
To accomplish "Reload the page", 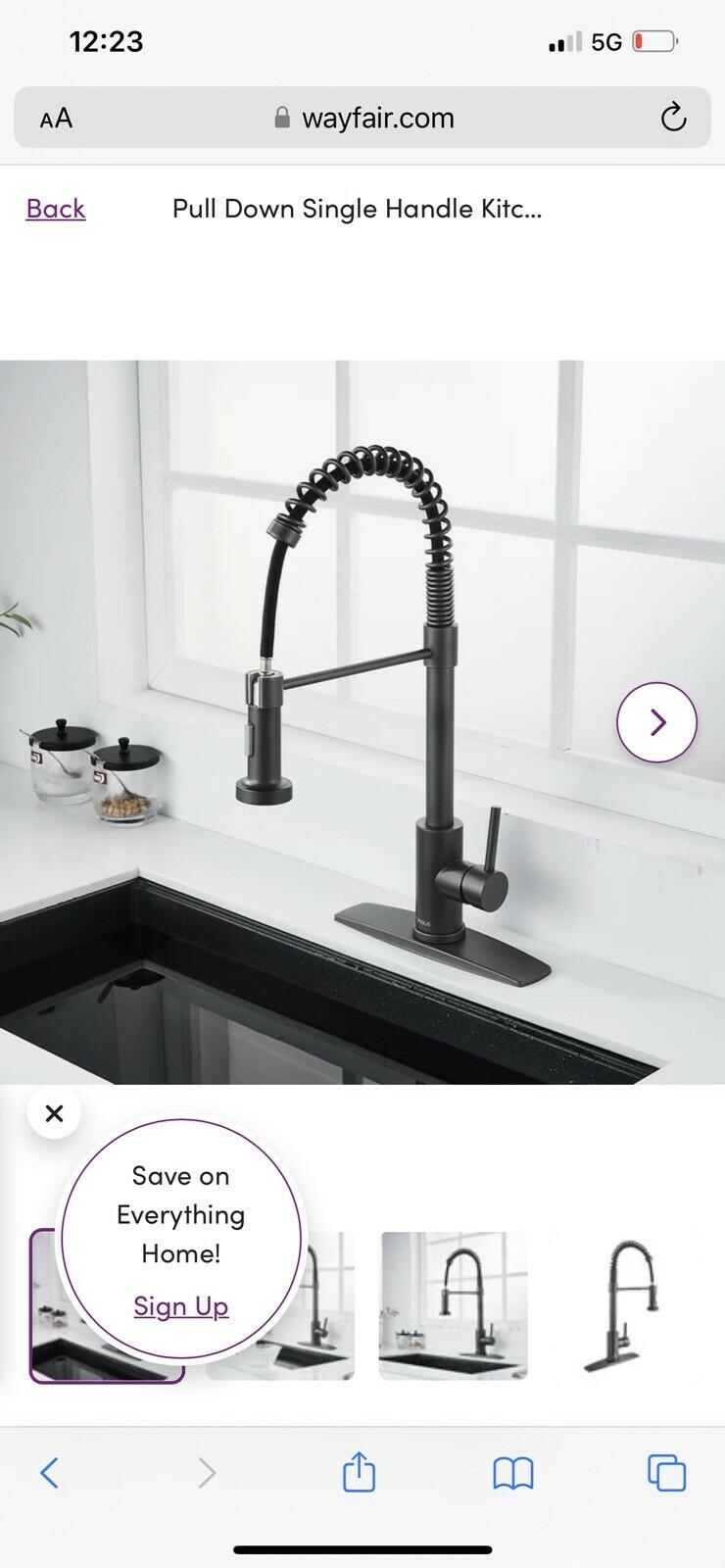I will click(673, 119).
